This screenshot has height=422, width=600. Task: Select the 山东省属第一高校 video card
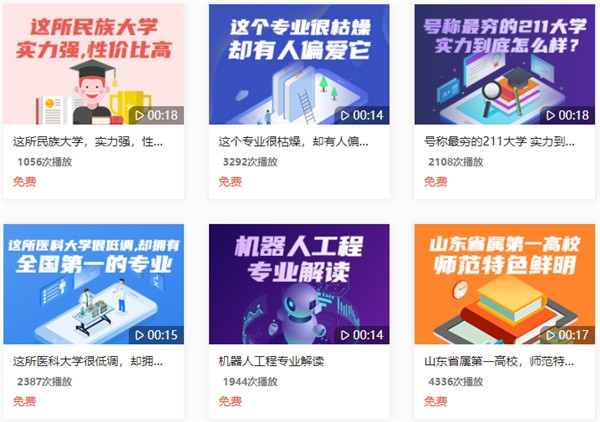pyautogui.click(x=504, y=285)
